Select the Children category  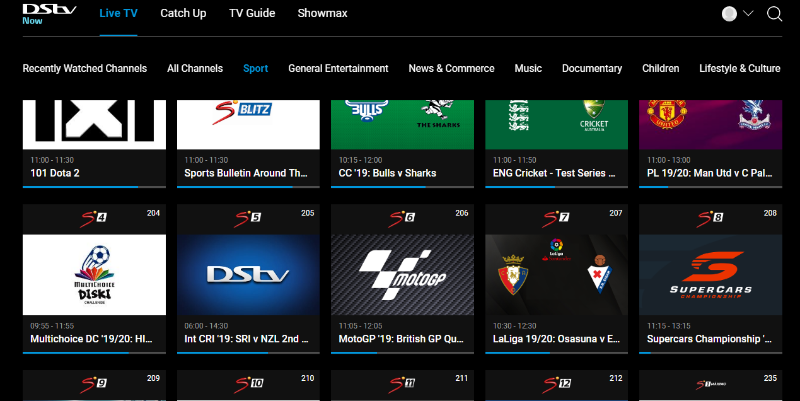[661, 69]
